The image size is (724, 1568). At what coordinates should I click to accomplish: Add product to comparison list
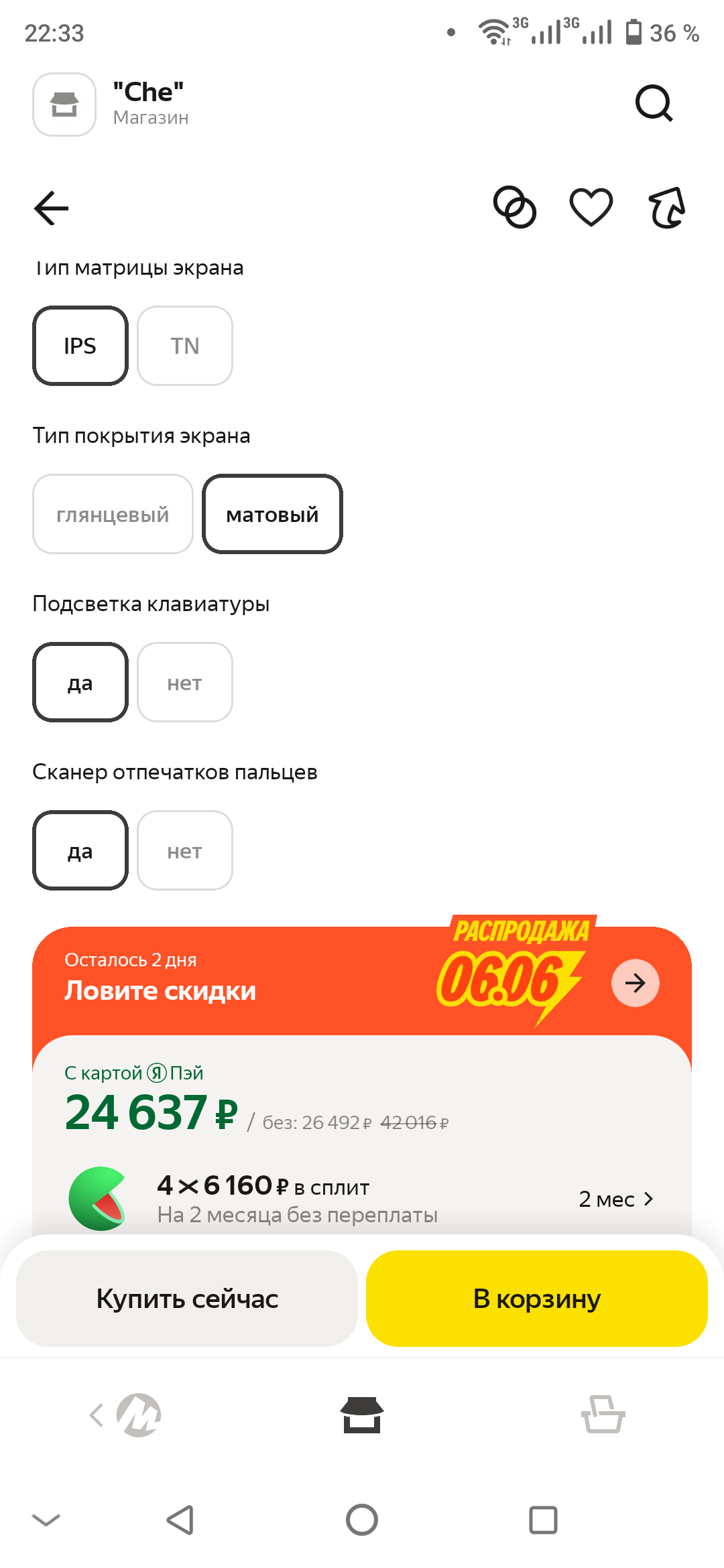tap(514, 207)
